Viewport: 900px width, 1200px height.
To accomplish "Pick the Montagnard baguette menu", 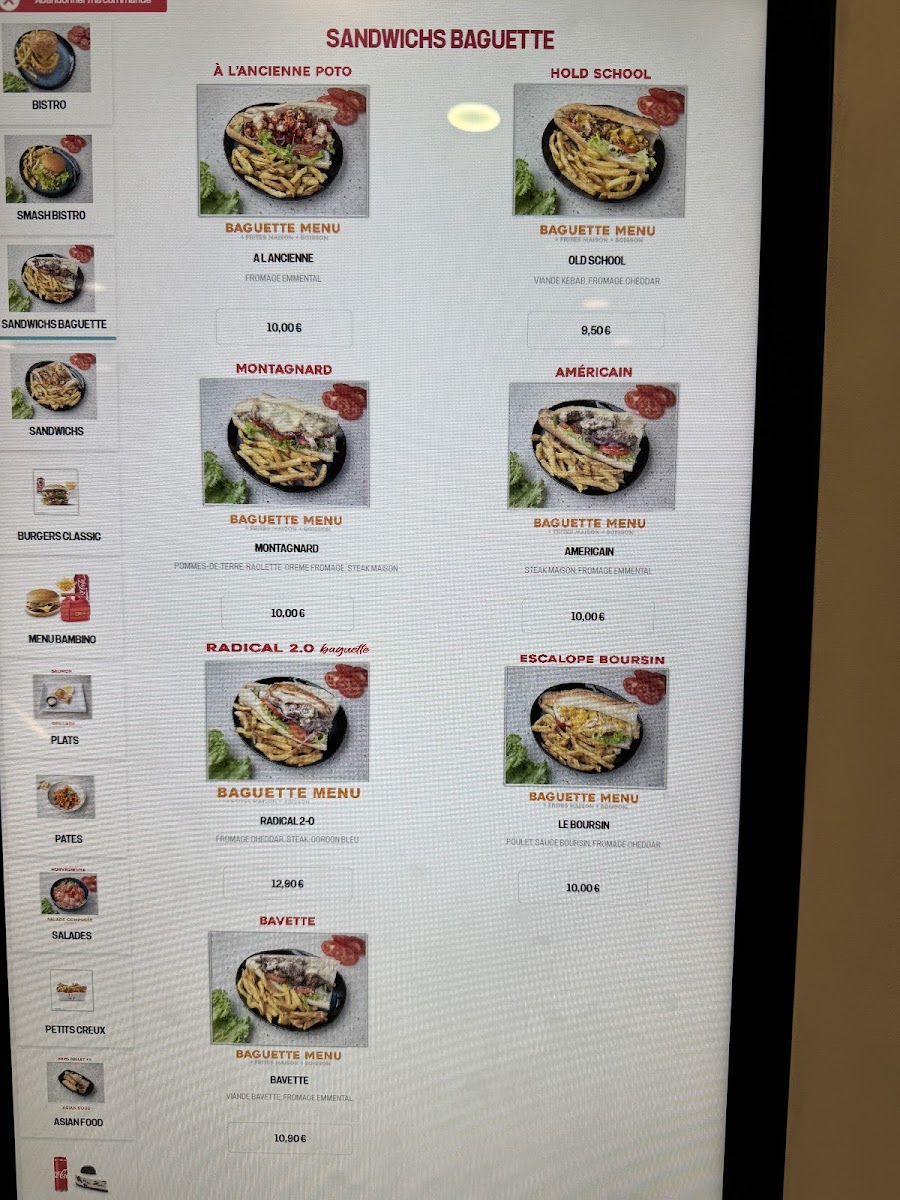I will tap(285, 444).
